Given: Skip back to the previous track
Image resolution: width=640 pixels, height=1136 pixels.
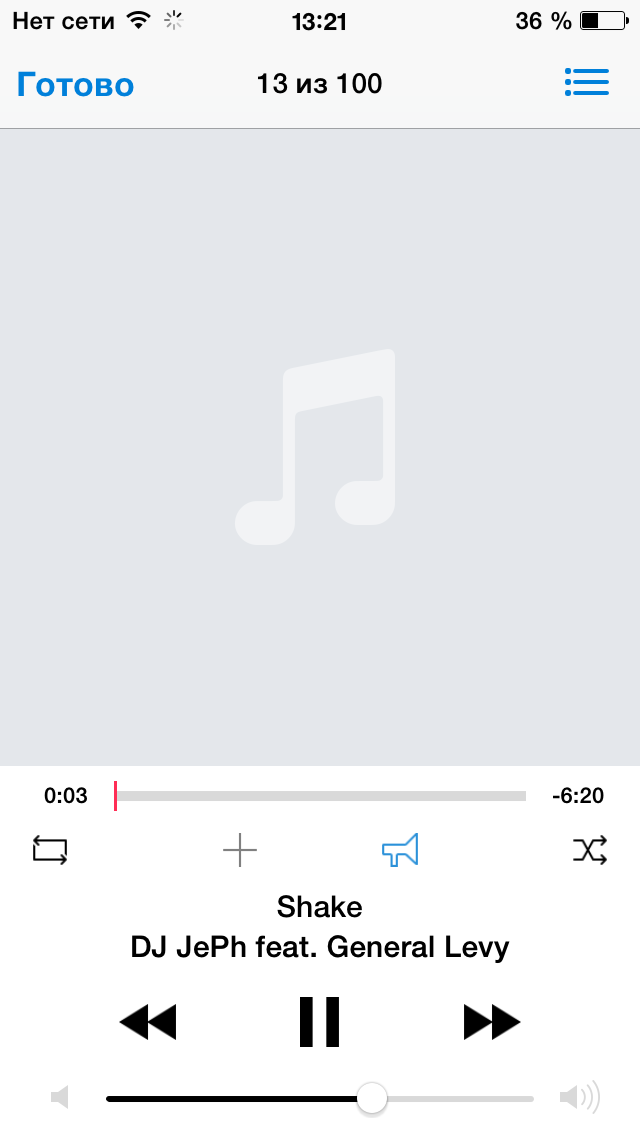Looking at the screenshot, I should (148, 1022).
